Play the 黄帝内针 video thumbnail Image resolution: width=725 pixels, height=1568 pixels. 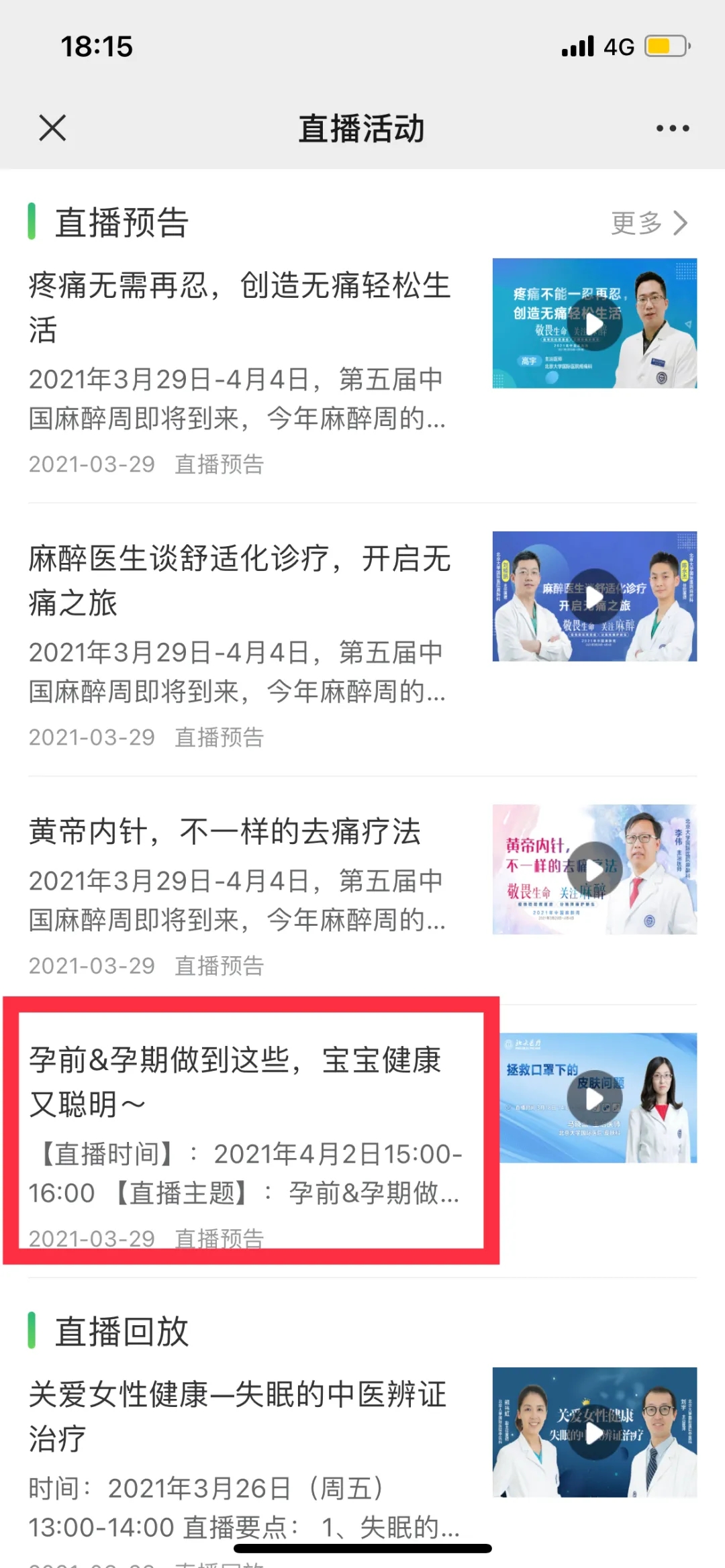tap(595, 870)
